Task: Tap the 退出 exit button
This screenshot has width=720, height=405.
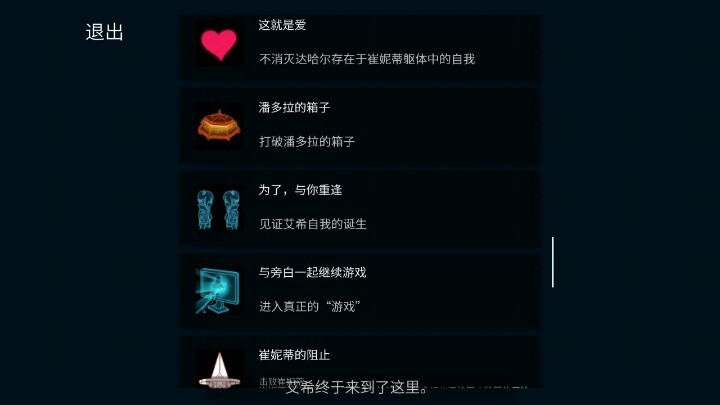Action: point(105,32)
